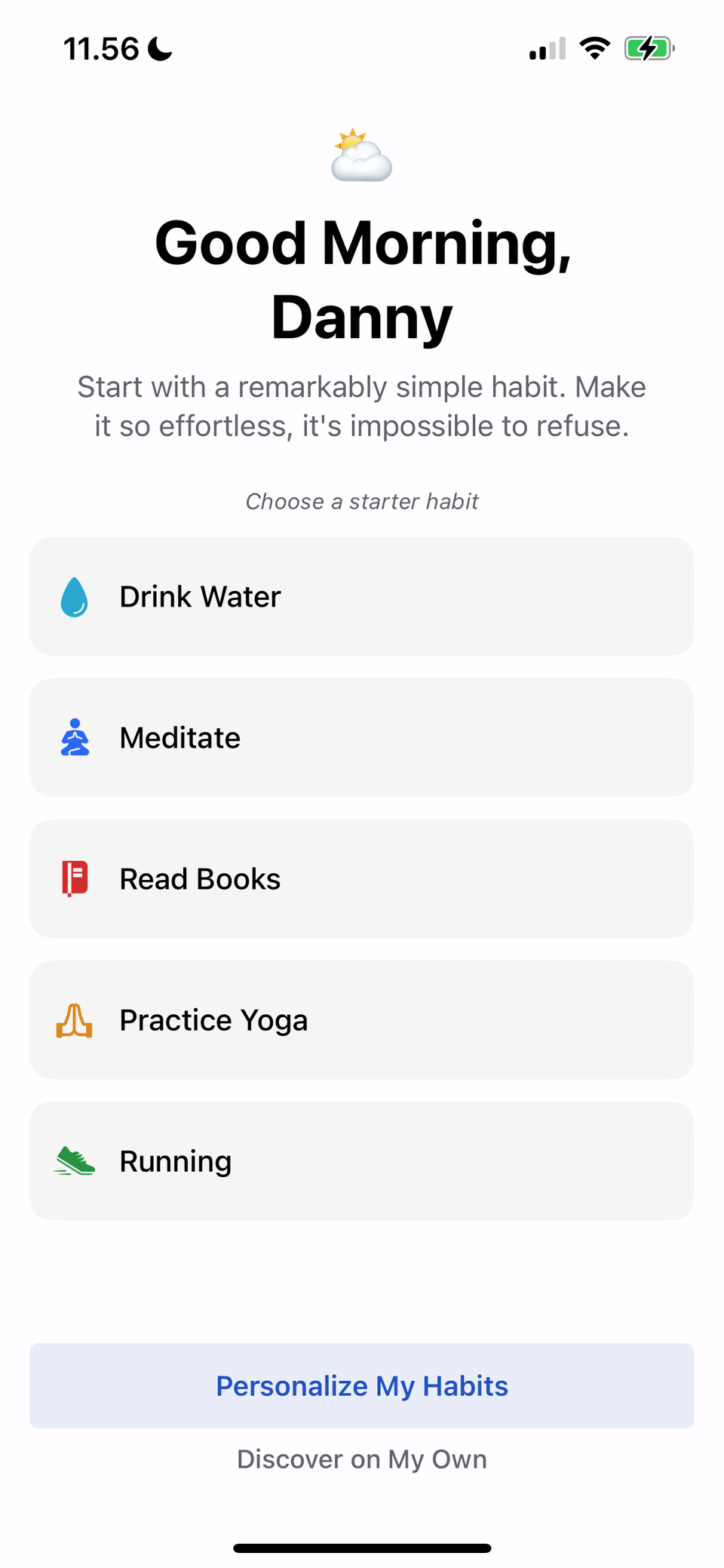The width and height of the screenshot is (724, 1568).
Task: Click the home indicator bar
Action: [361, 1545]
